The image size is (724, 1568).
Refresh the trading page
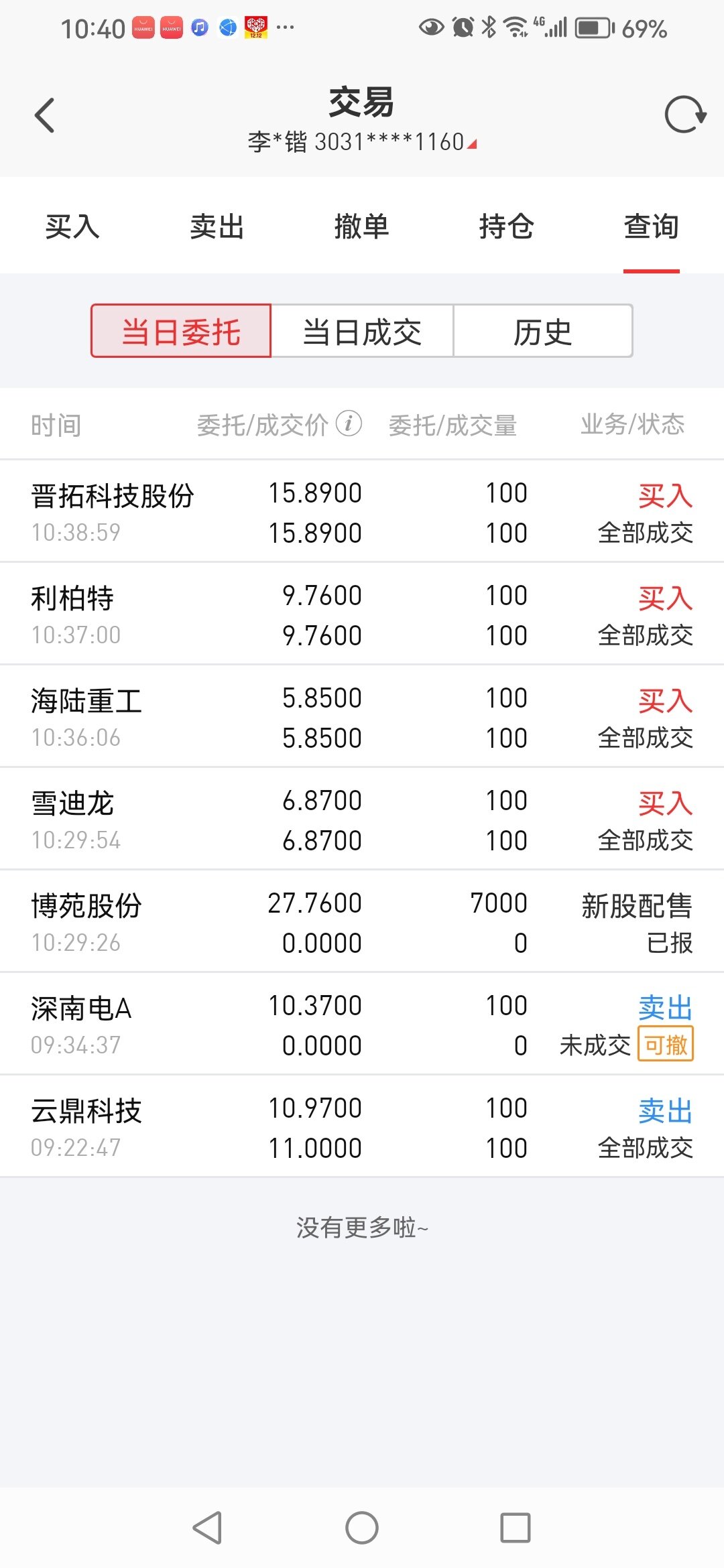pyautogui.click(x=685, y=115)
